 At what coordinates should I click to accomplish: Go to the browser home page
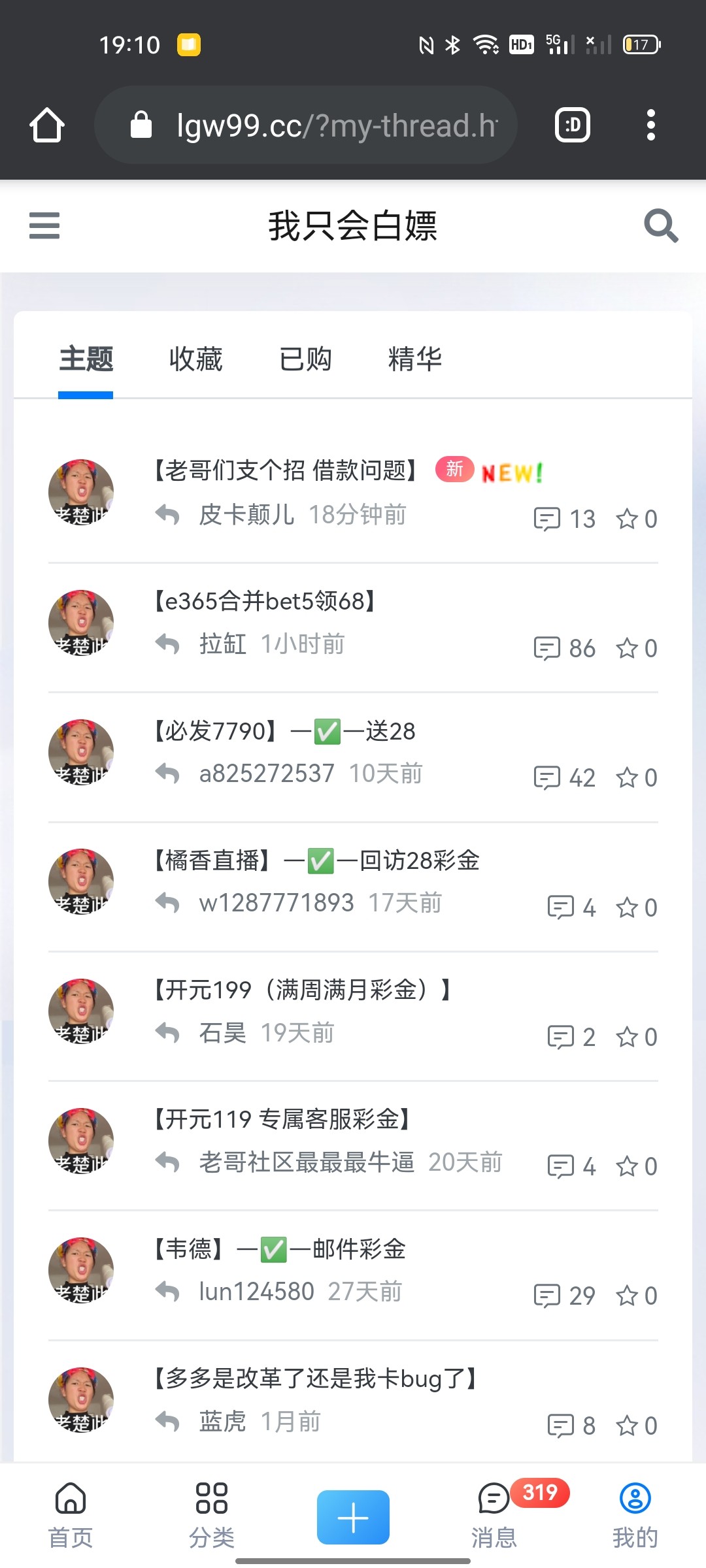tap(47, 125)
